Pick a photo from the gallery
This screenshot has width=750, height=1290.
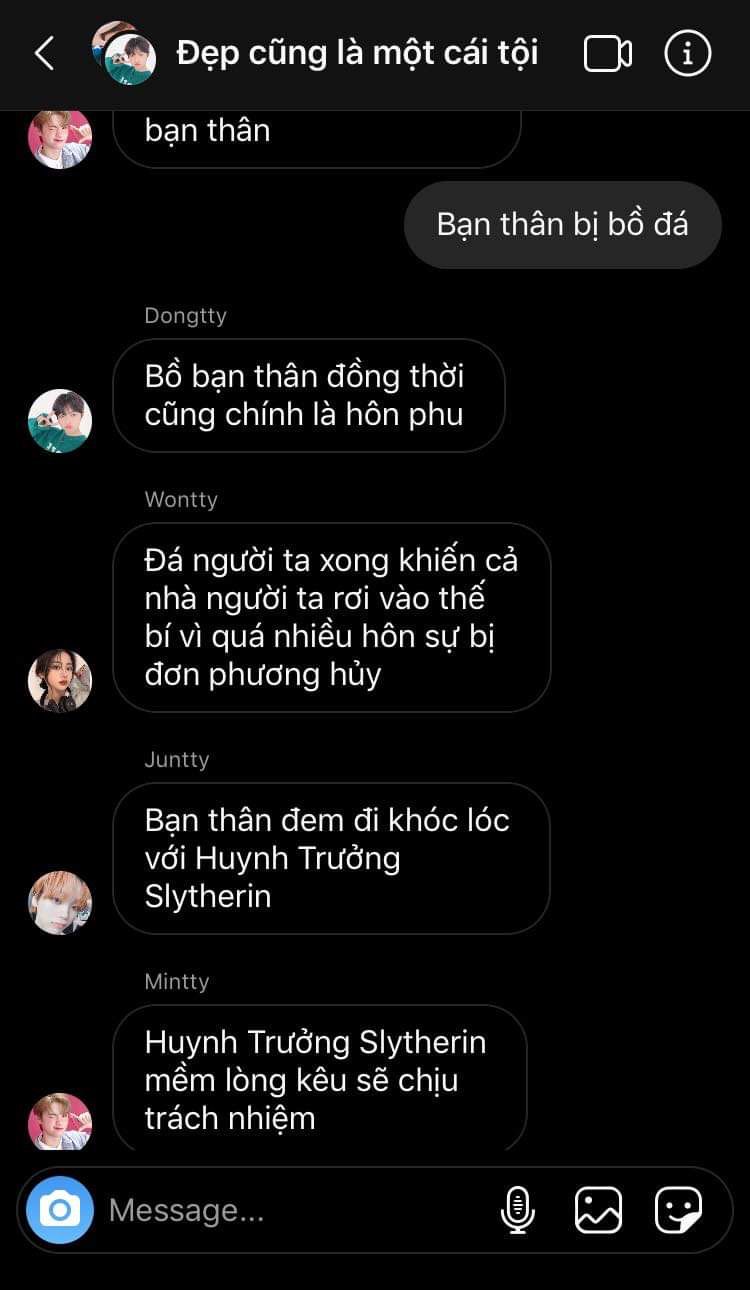point(598,1210)
